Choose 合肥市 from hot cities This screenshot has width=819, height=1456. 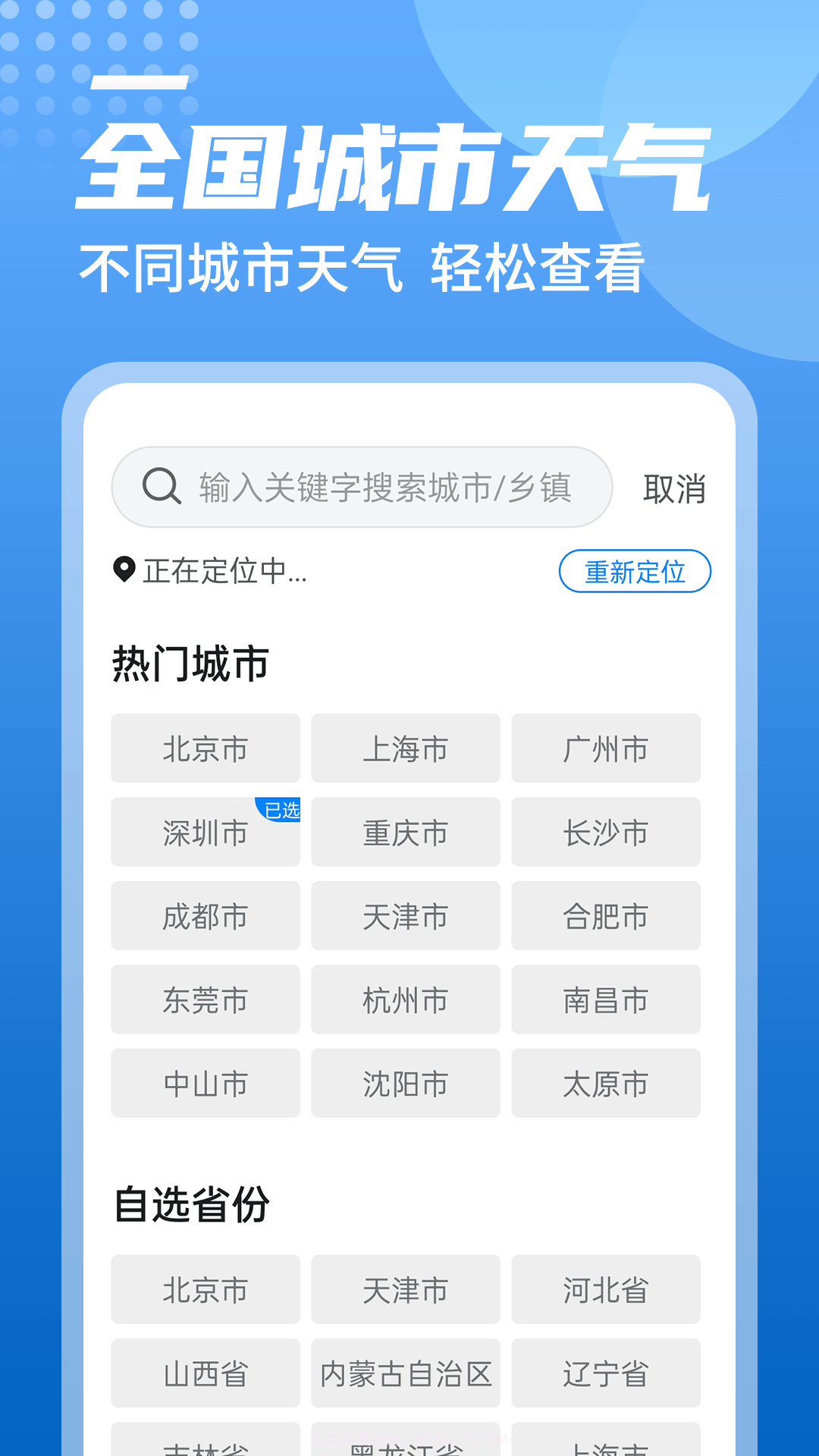click(x=606, y=916)
